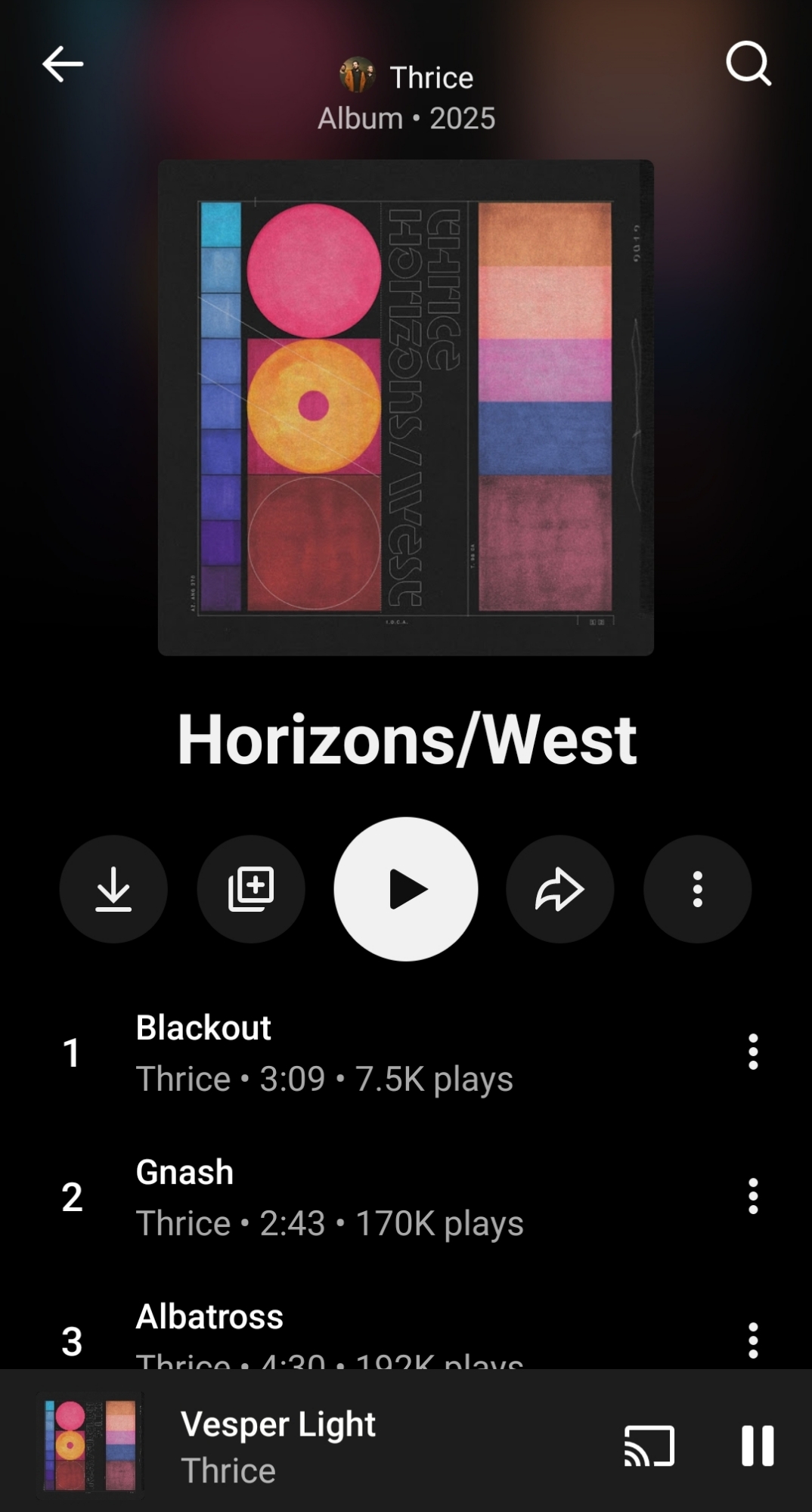Cast playback to a device

click(x=649, y=1445)
